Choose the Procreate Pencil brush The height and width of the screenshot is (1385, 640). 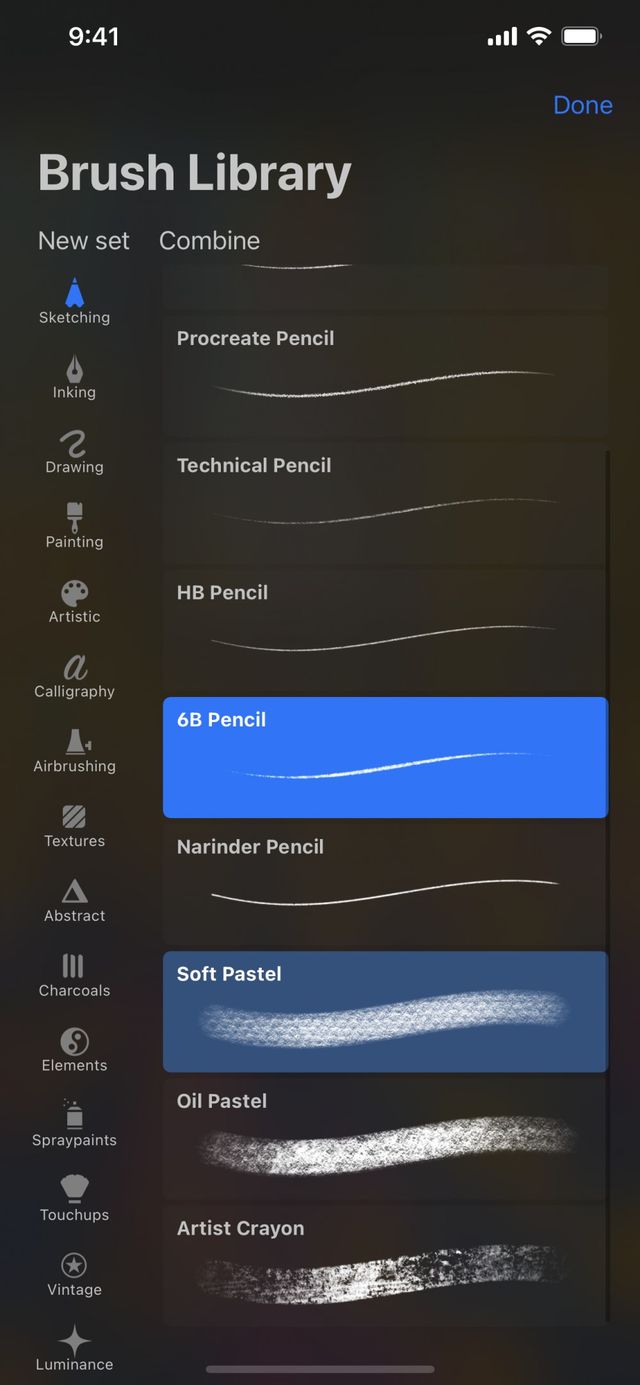pos(385,376)
